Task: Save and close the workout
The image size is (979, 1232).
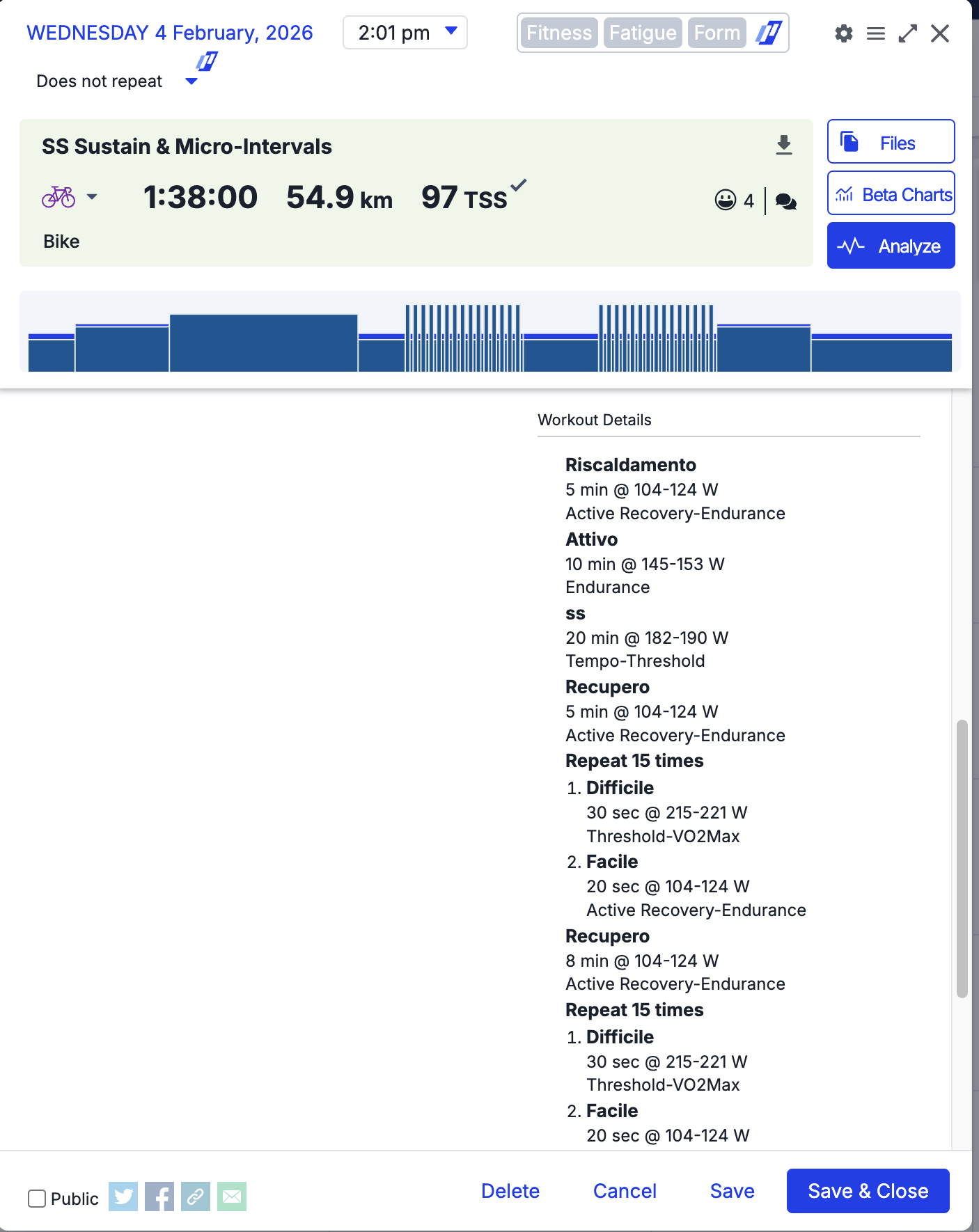Action: point(868,1191)
